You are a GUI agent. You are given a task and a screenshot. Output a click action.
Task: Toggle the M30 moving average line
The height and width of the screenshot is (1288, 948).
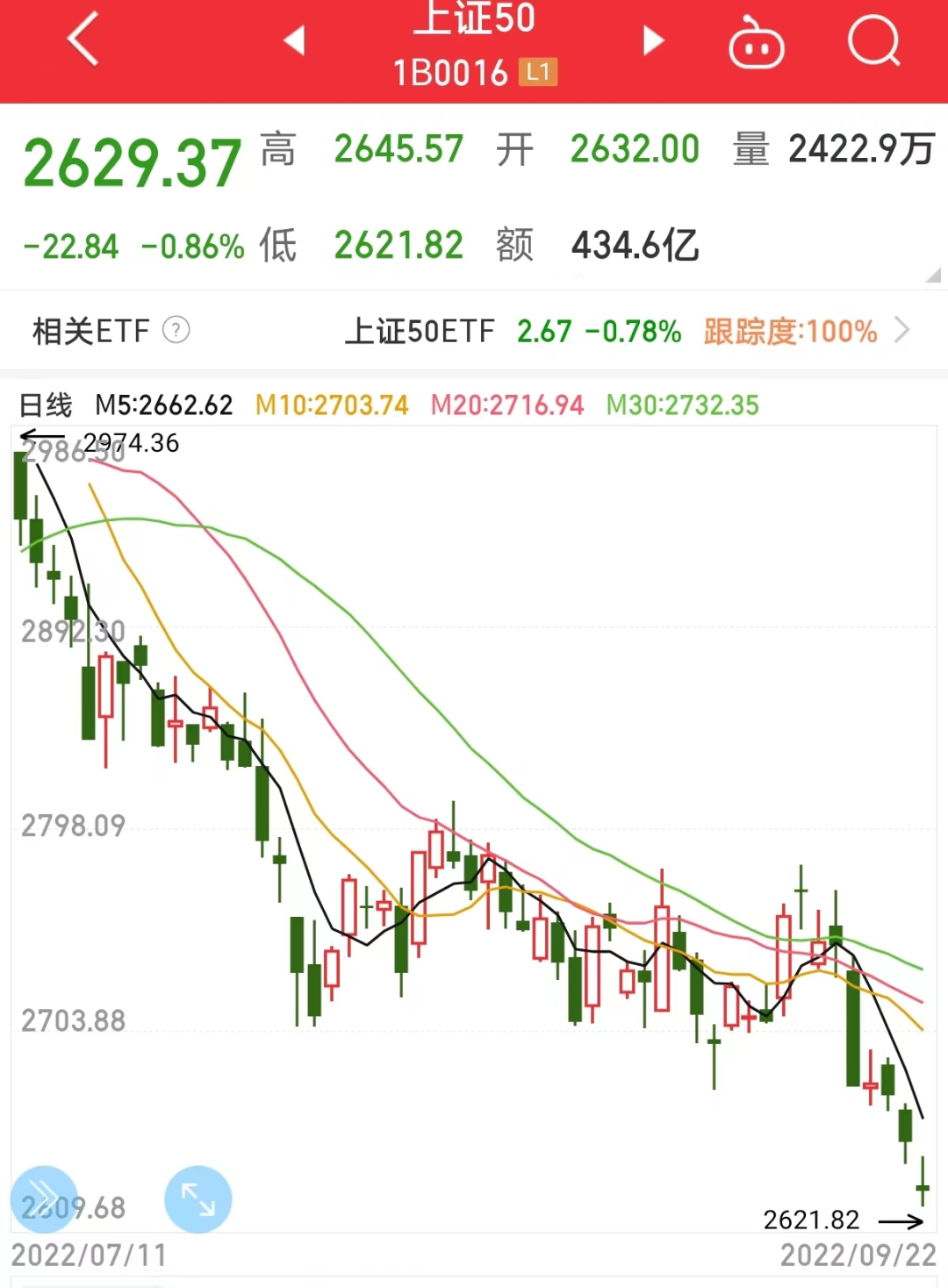click(x=682, y=405)
